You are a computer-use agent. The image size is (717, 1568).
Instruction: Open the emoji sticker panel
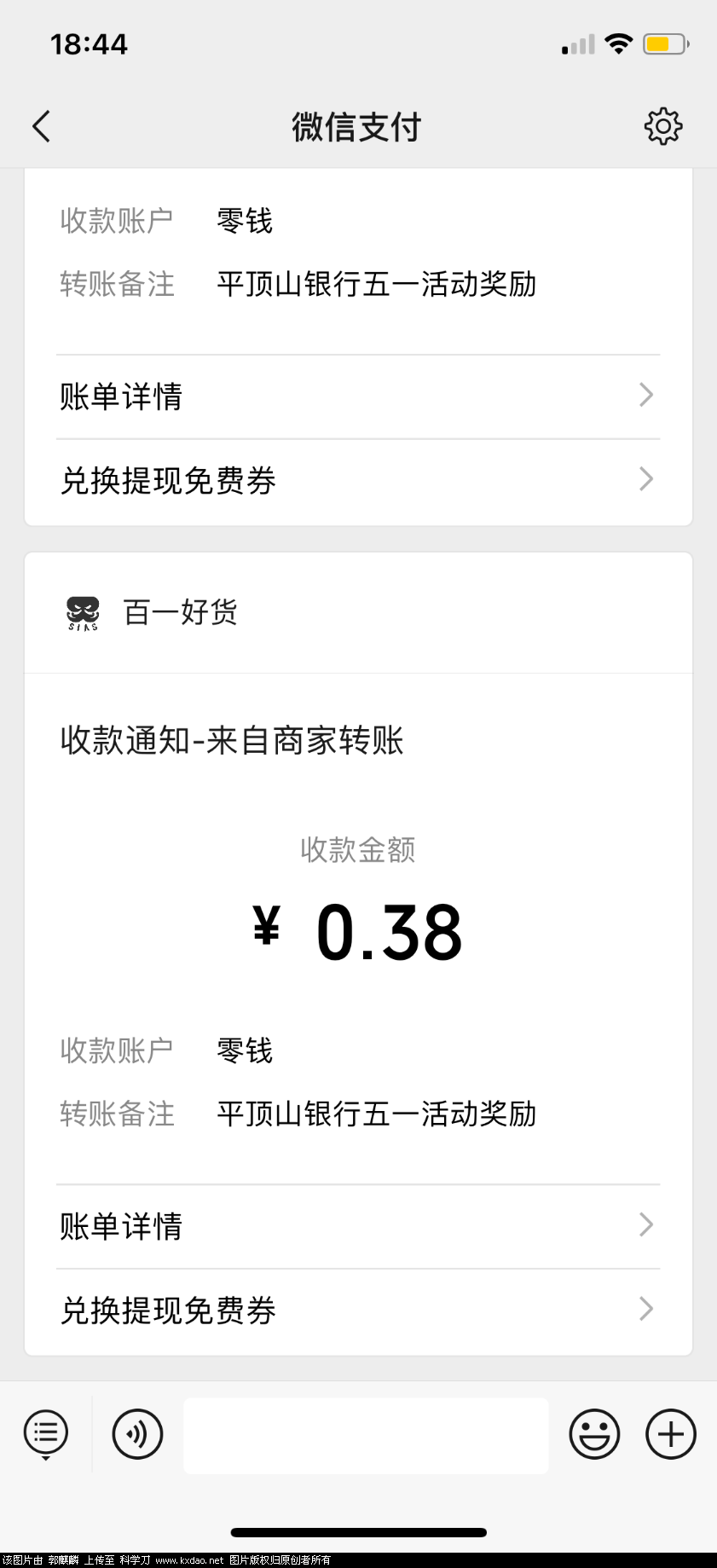click(x=594, y=1433)
